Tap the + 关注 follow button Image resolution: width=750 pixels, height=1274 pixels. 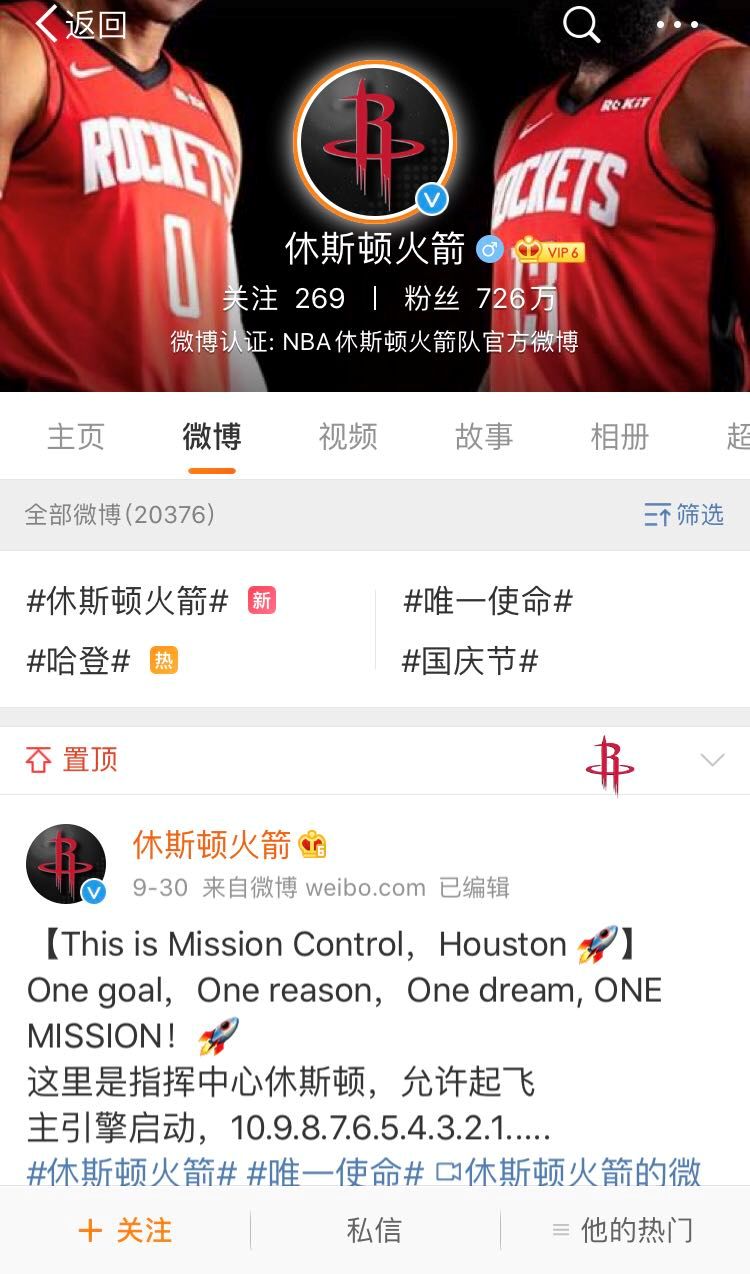click(125, 1233)
